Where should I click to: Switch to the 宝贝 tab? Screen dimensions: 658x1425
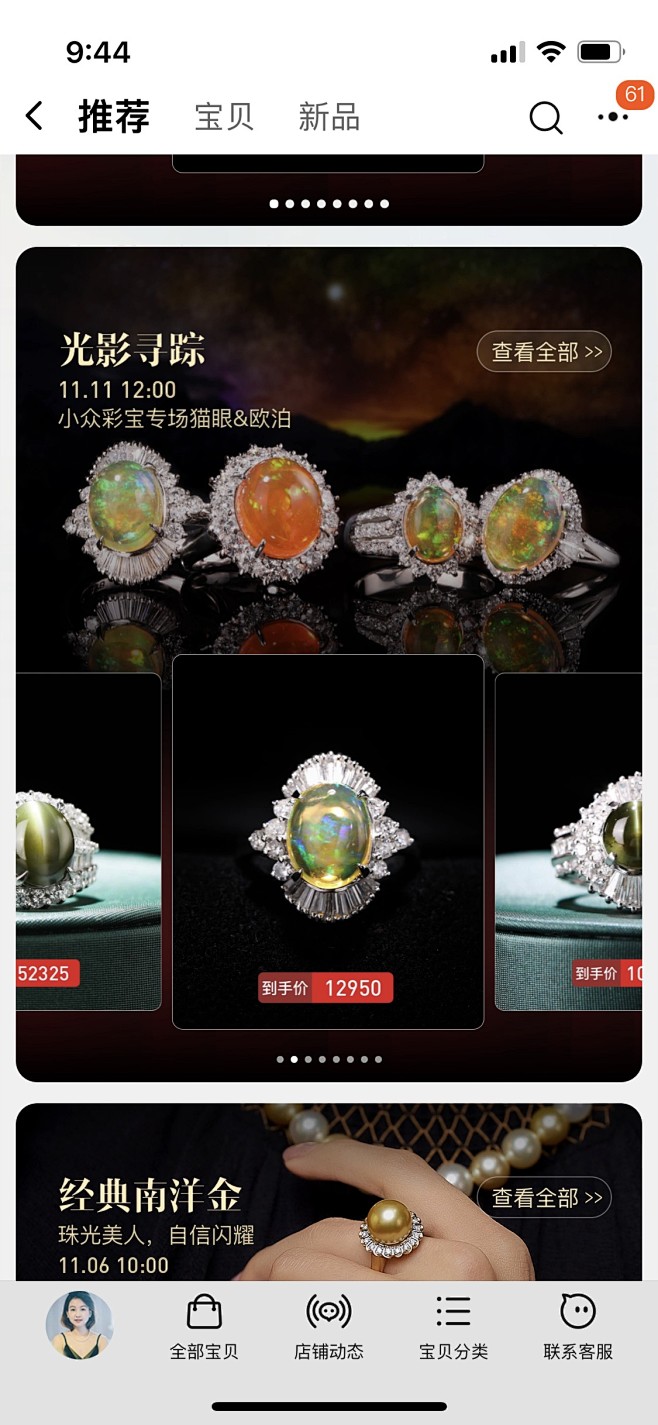pos(224,117)
